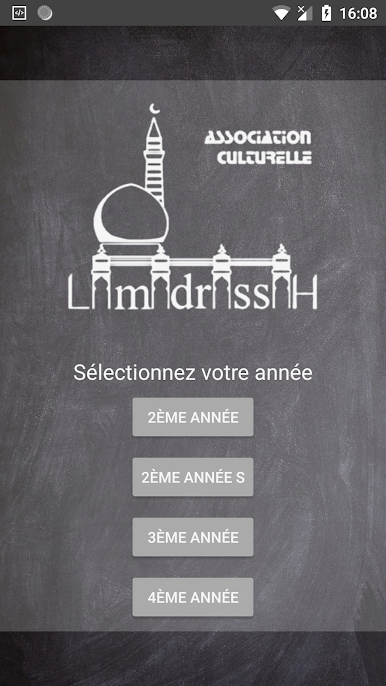Tap the 3ÈME ANNÉE button
The width and height of the screenshot is (386, 686).
click(193, 537)
